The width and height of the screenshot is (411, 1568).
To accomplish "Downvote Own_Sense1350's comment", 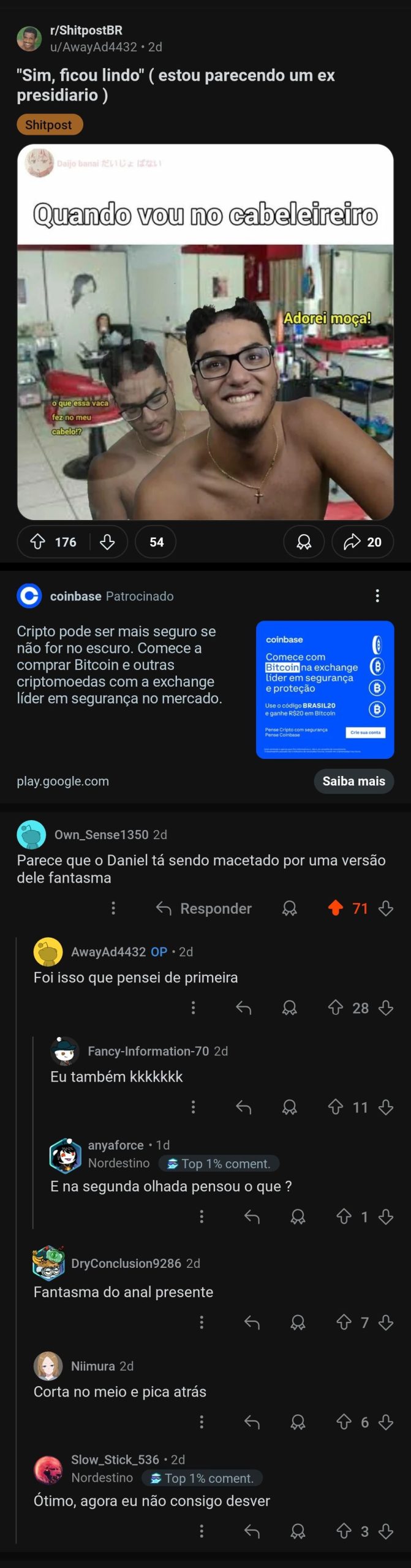I will [x=386, y=908].
